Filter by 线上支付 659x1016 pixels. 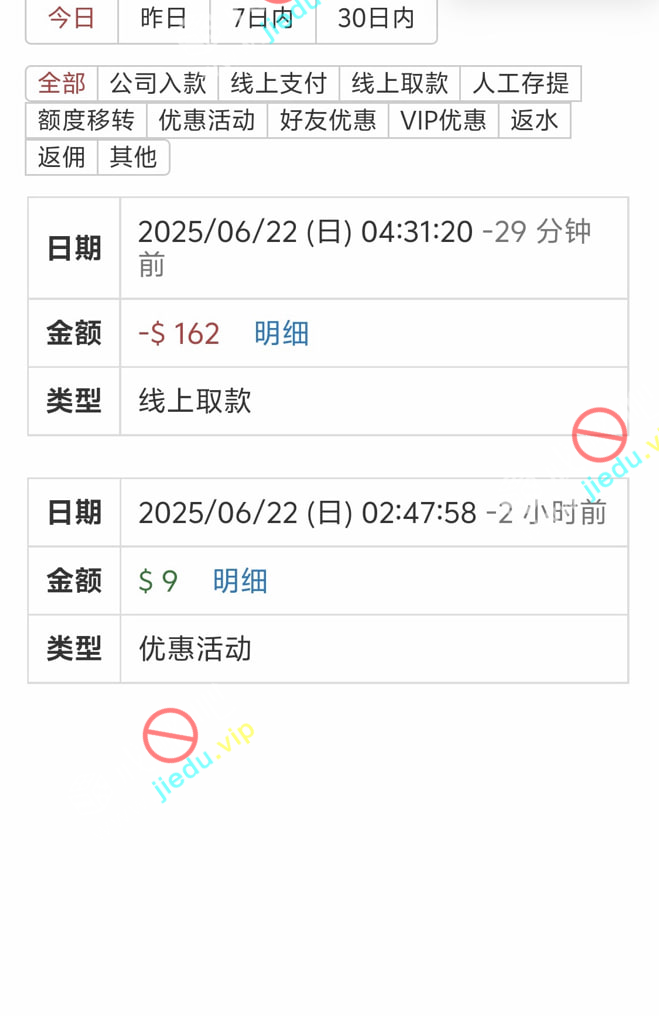279,84
